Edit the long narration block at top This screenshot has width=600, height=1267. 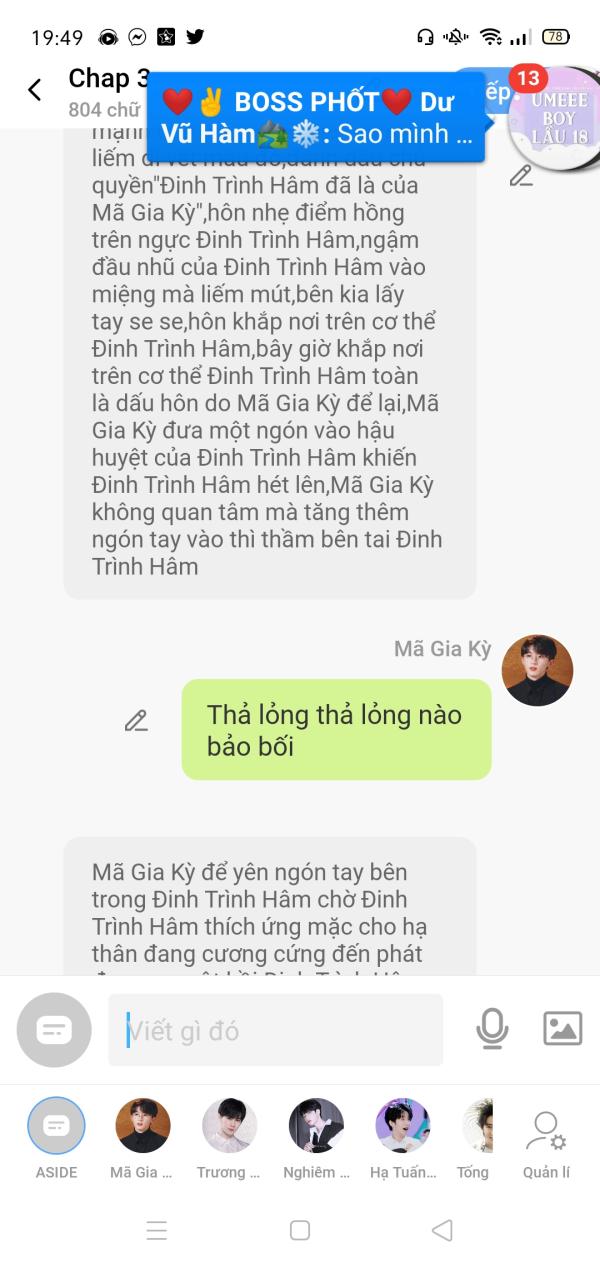point(520,176)
